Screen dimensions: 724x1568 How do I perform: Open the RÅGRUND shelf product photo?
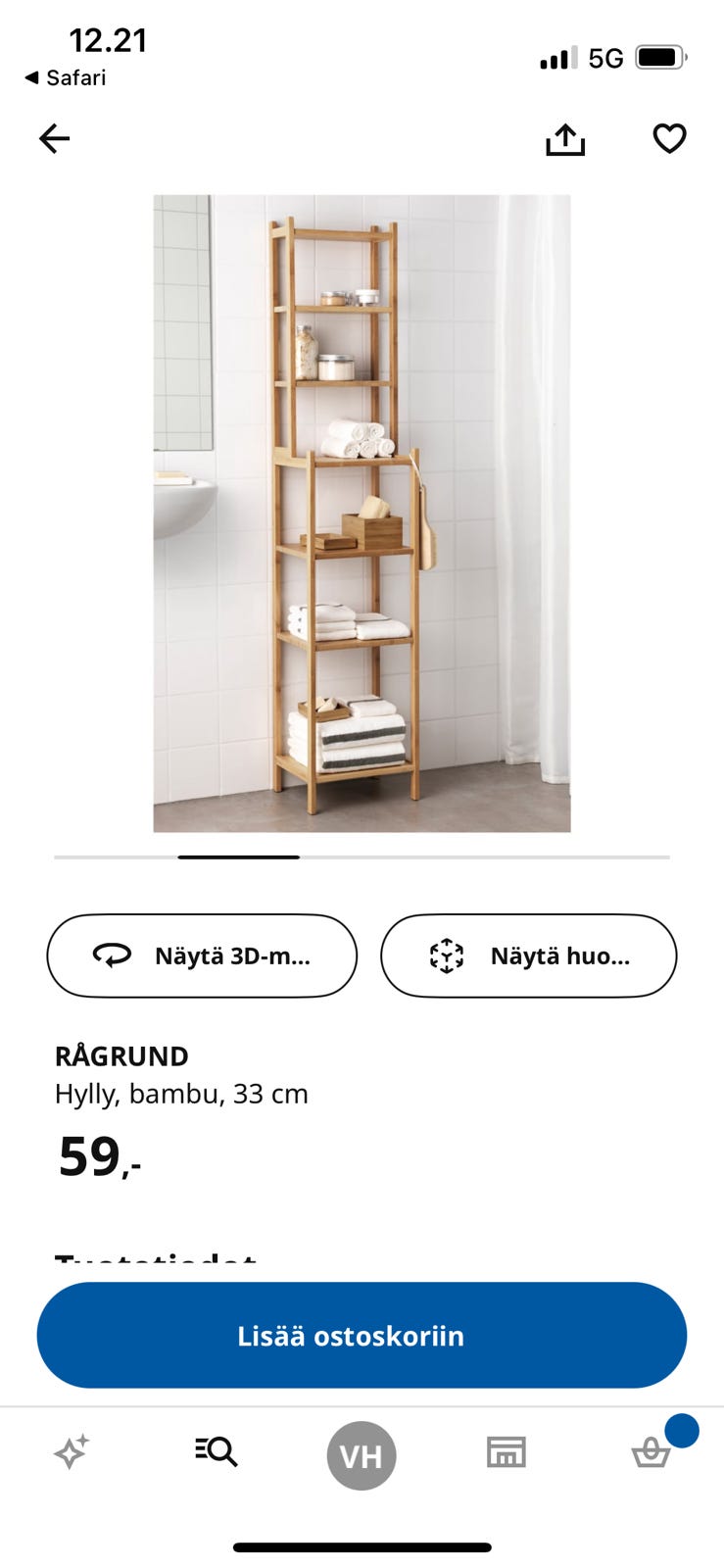click(x=362, y=514)
